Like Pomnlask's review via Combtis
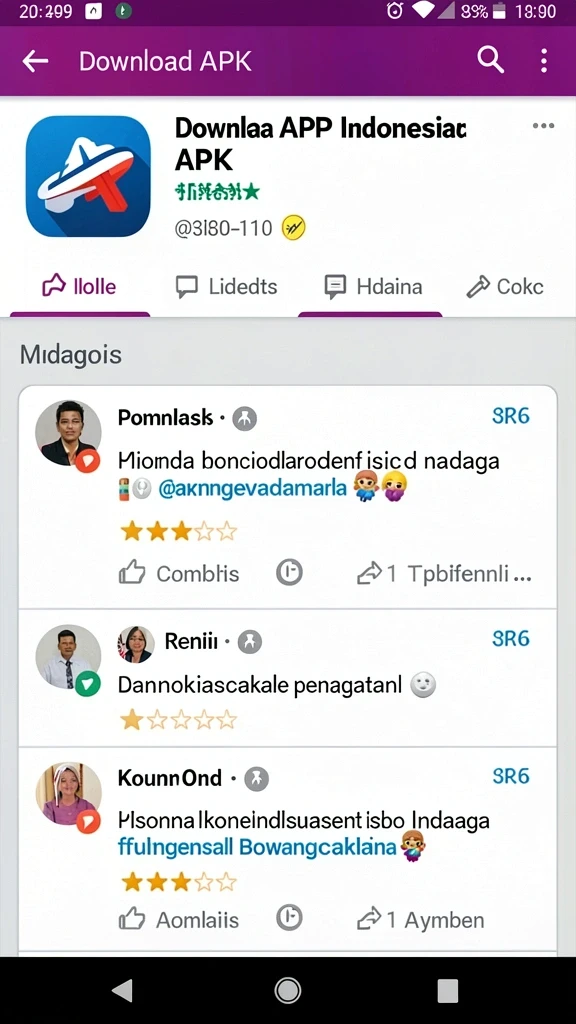This screenshot has height=1024, width=576. [x=179, y=573]
